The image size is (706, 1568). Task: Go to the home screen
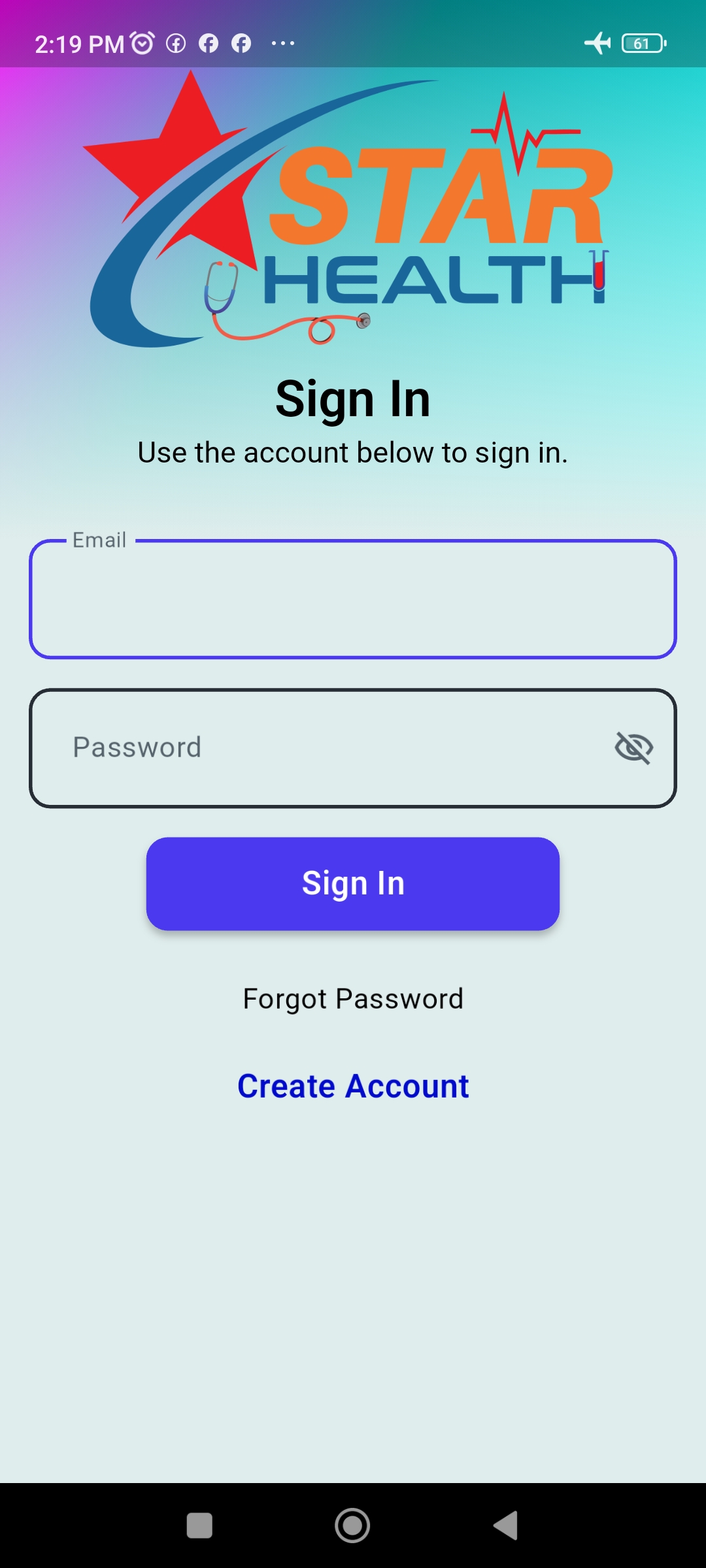point(352,1526)
